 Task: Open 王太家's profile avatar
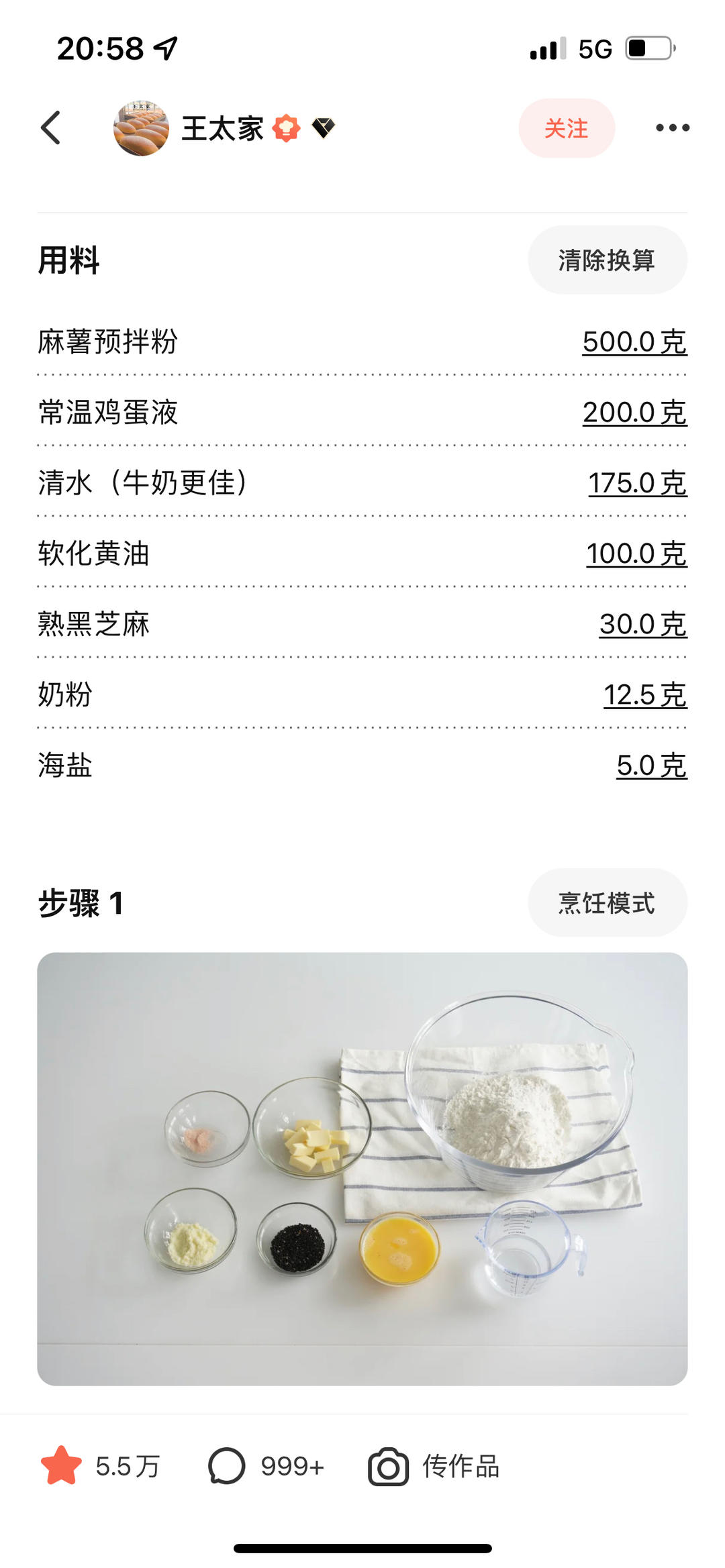(x=141, y=128)
